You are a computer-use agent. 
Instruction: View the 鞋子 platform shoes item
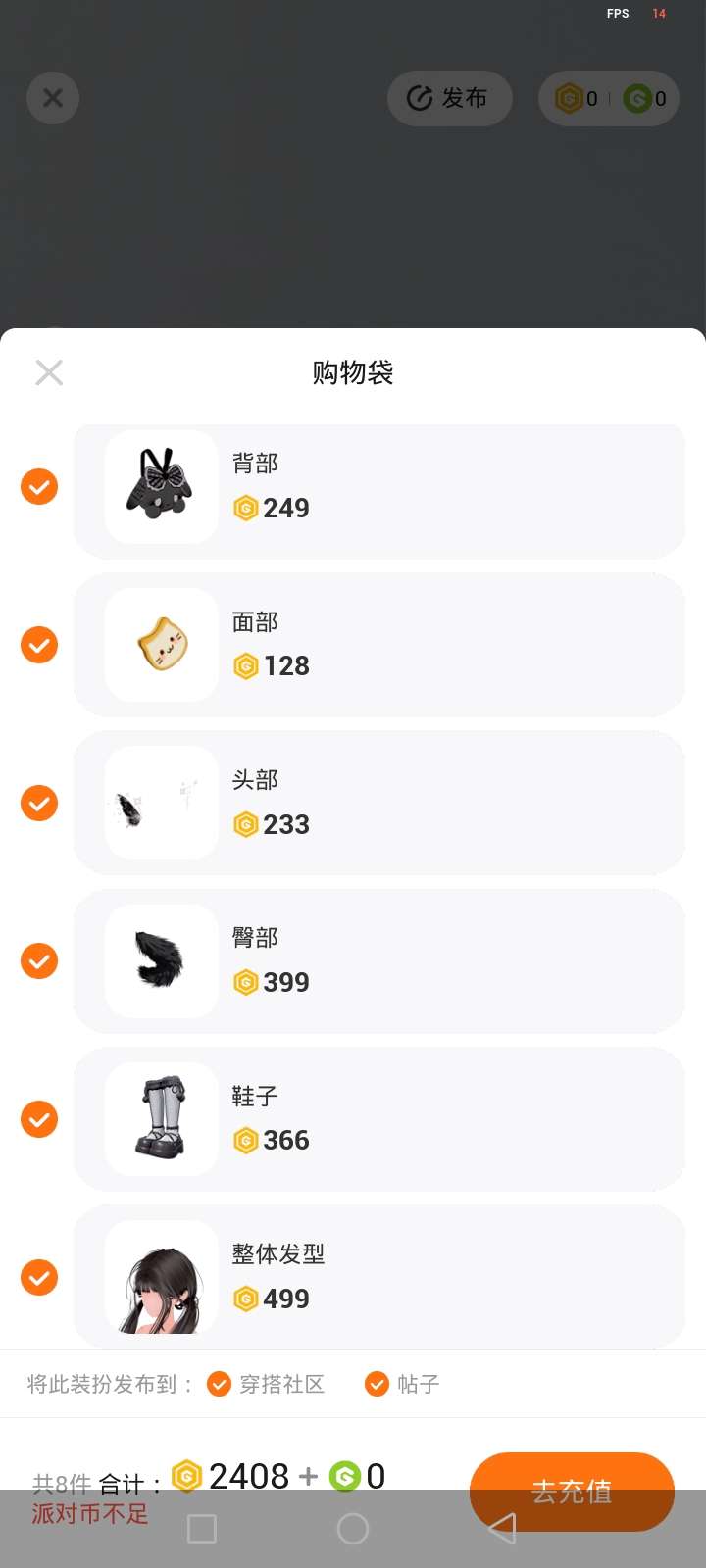coord(162,1119)
